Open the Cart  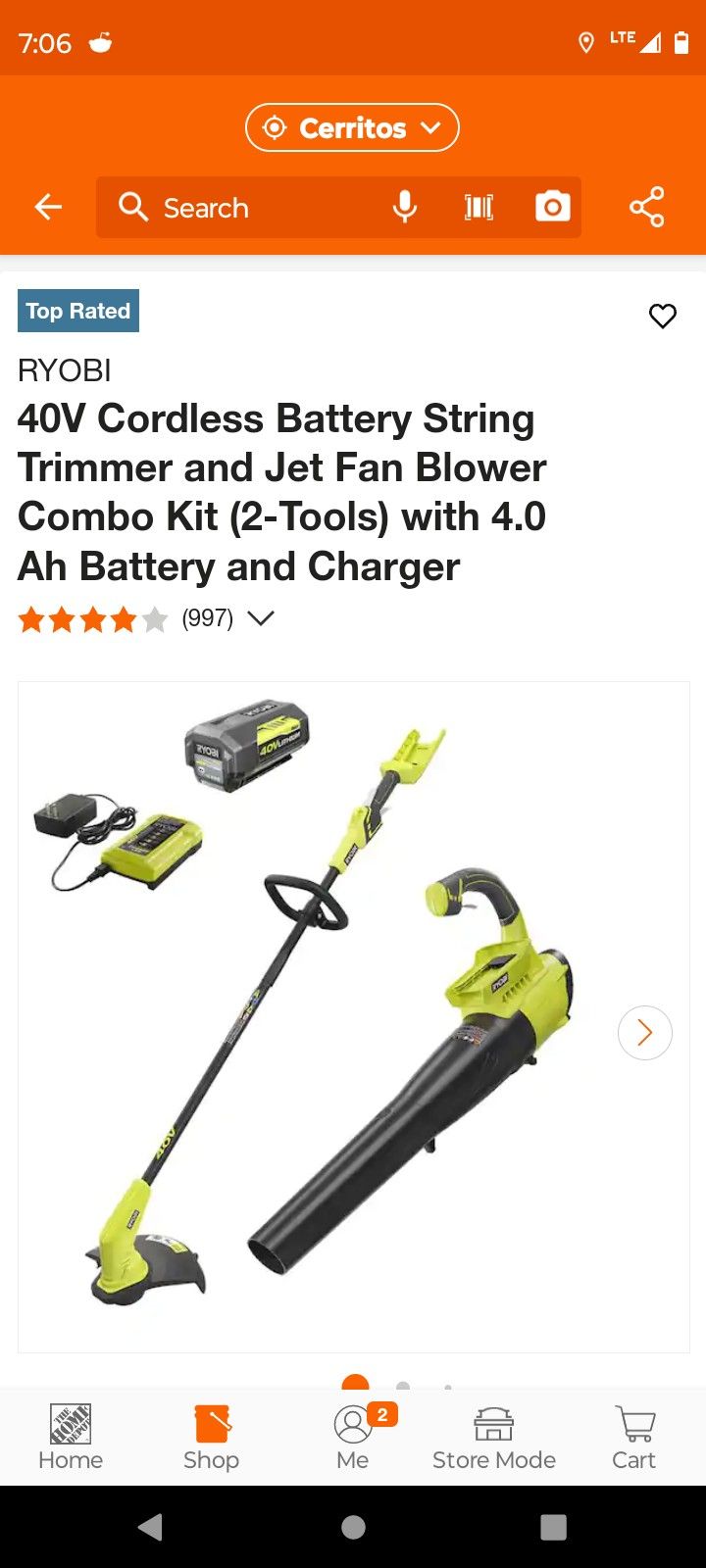633,1437
